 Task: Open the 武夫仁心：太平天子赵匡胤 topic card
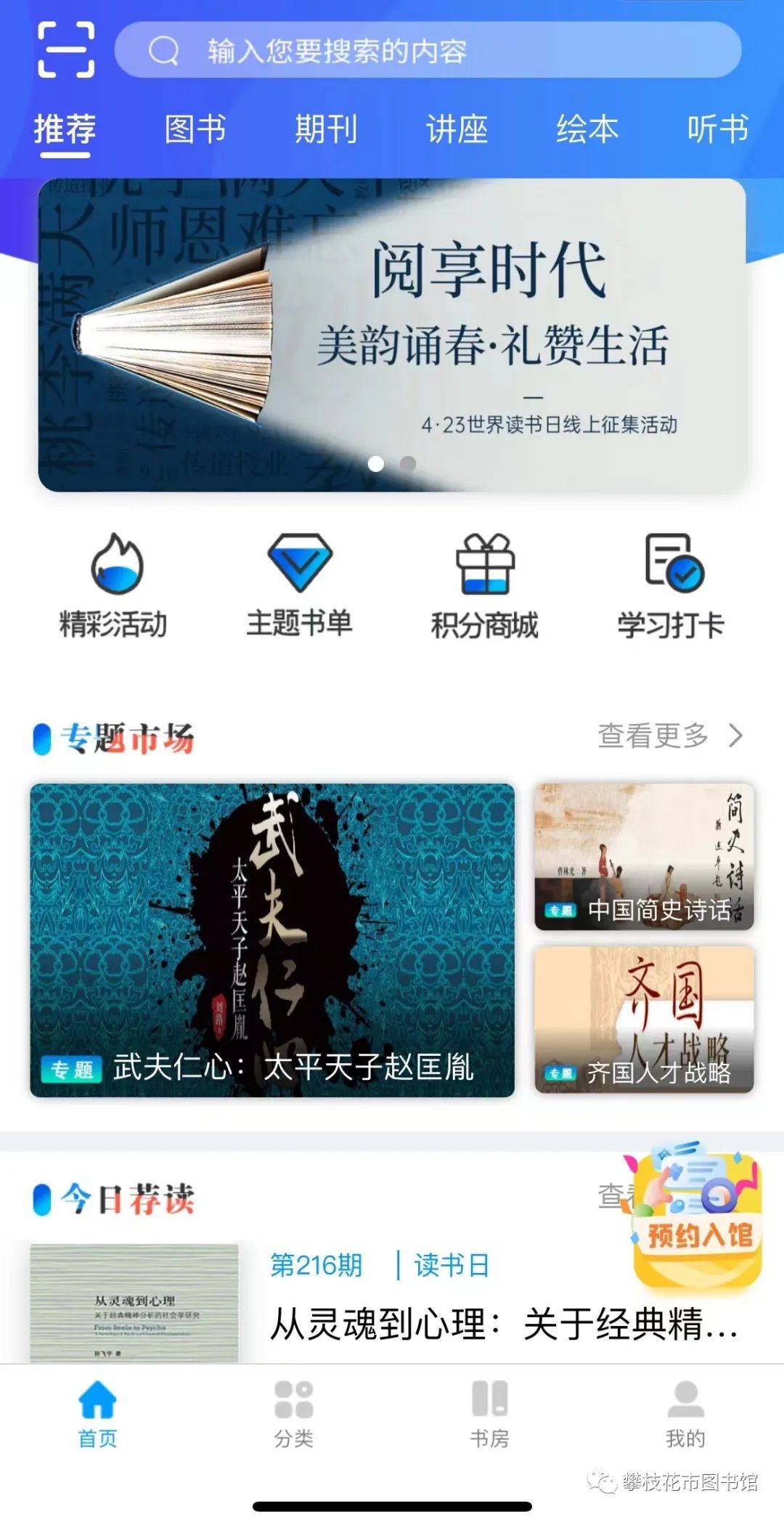point(272,940)
